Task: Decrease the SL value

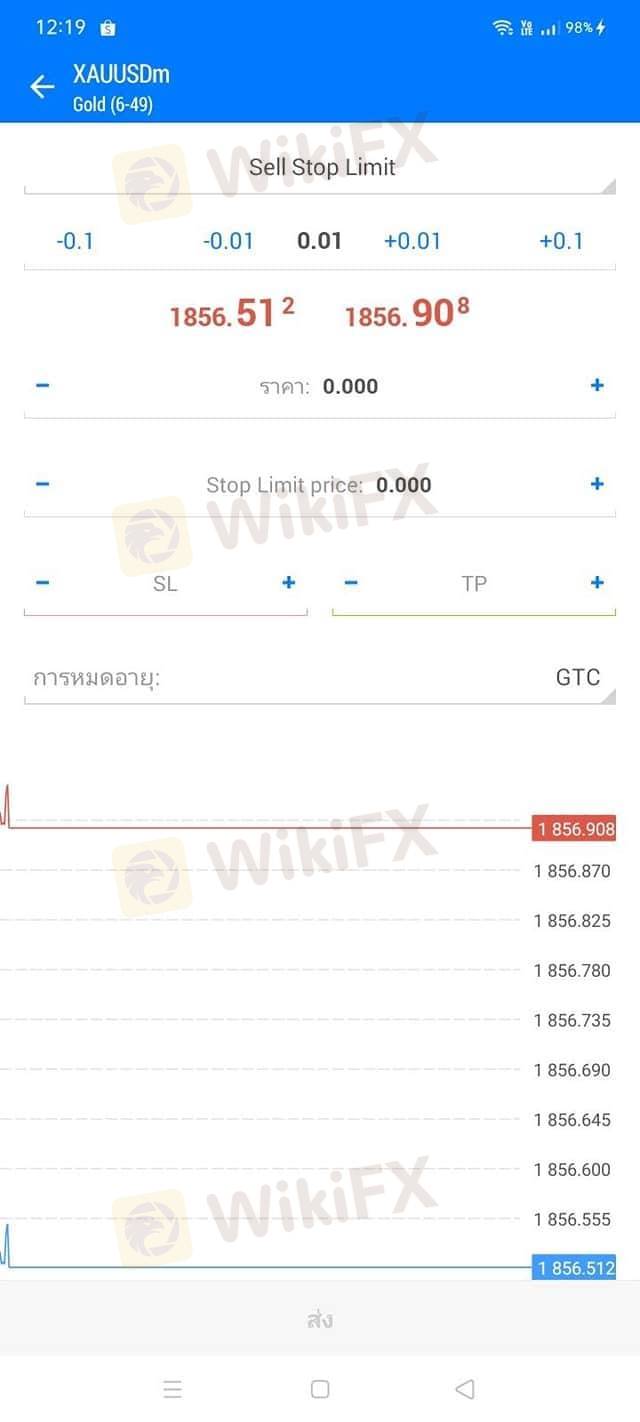Action: coord(42,583)
